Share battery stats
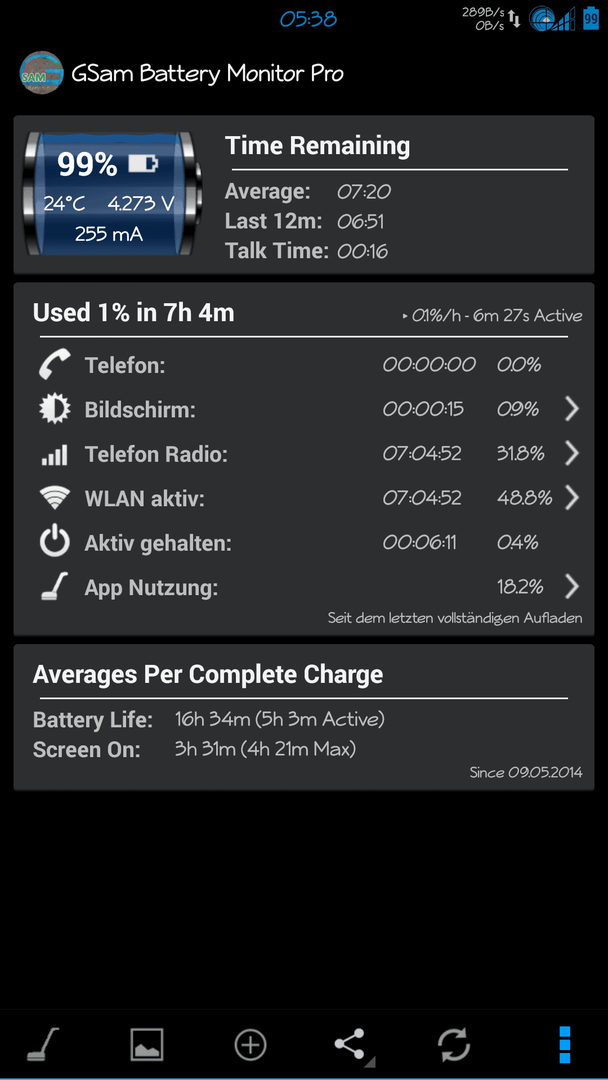Image resolution: width=608 pixels, height=1080 pixels. click(353, 1045)
